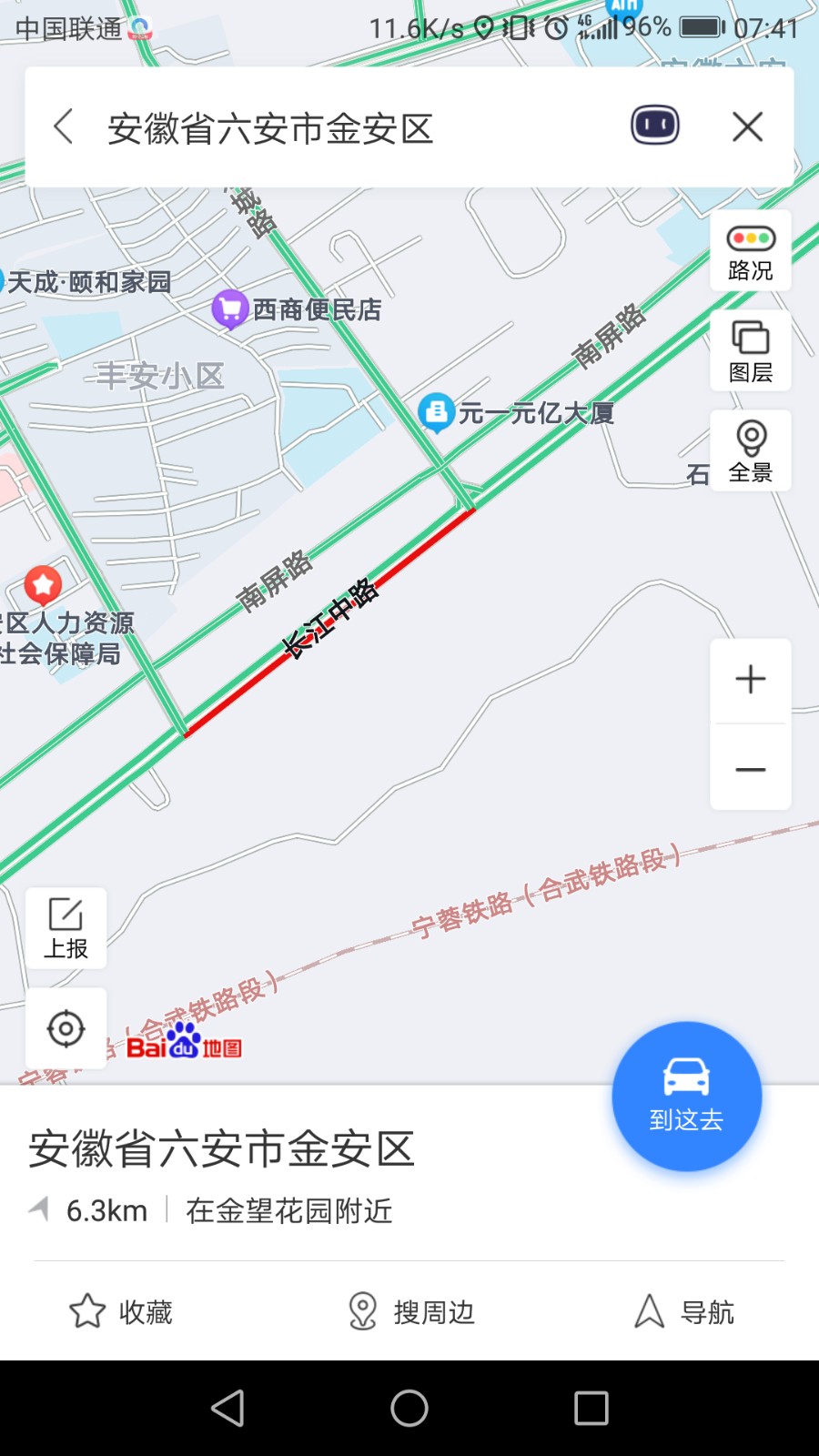This screenshot has width=819, height=1456.
Task: Center the map on my location
Action: (x=66, y=1028)
